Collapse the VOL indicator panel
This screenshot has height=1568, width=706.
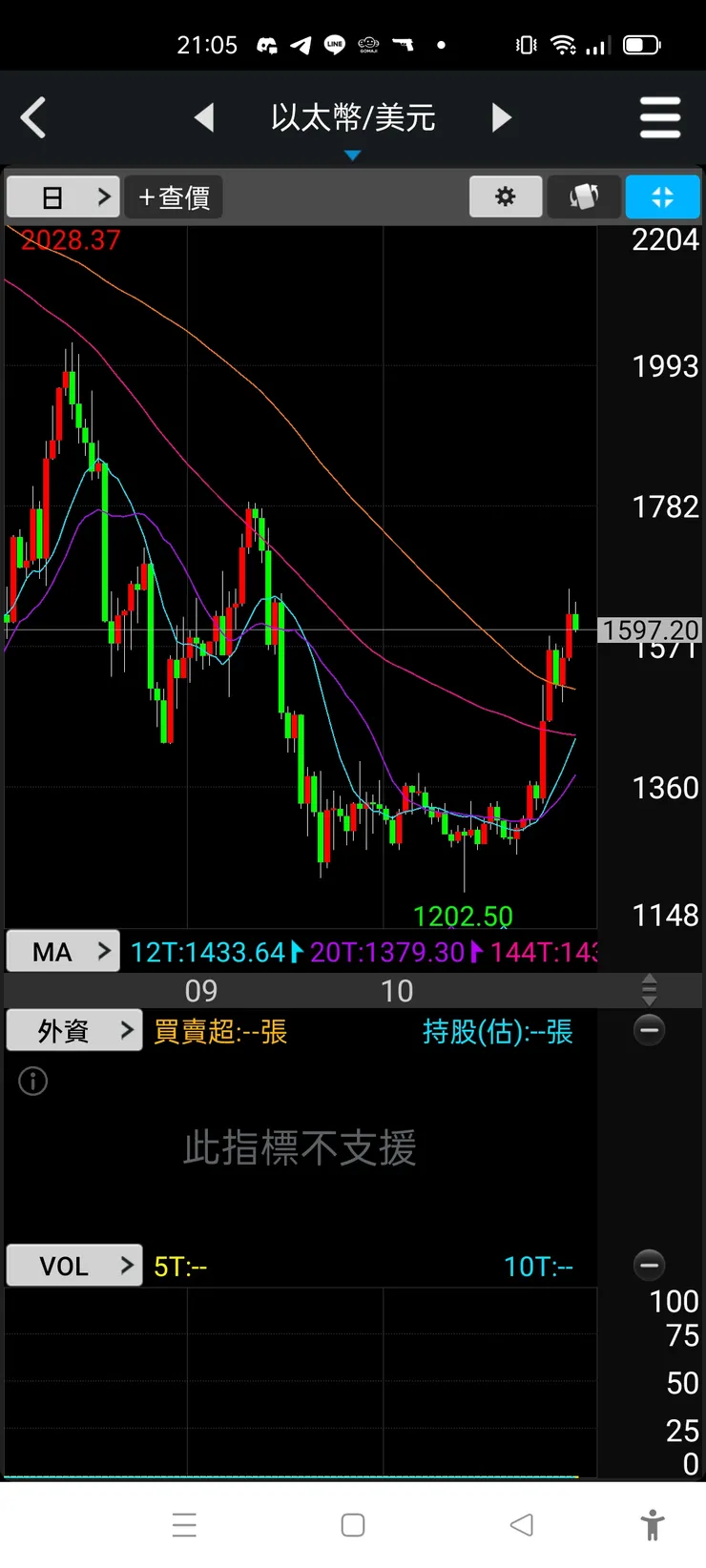point(650,1265)
